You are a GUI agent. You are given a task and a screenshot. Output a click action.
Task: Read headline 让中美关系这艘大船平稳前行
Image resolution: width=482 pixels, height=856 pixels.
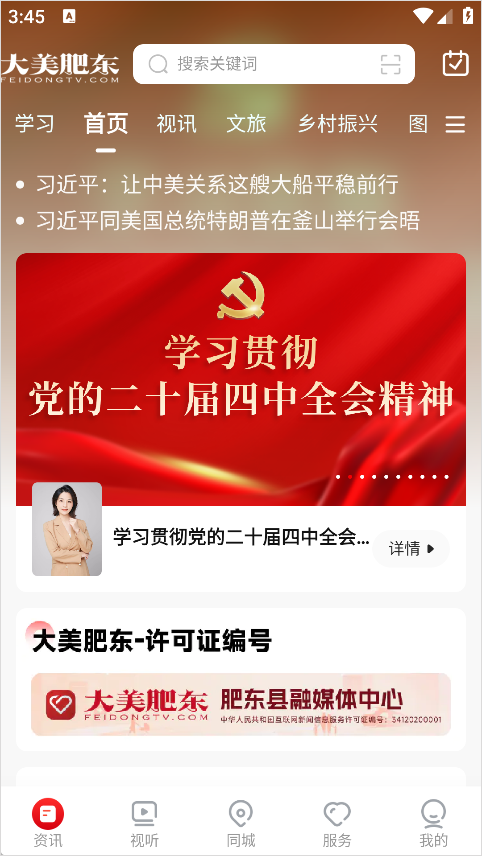[x=217, y=185]
